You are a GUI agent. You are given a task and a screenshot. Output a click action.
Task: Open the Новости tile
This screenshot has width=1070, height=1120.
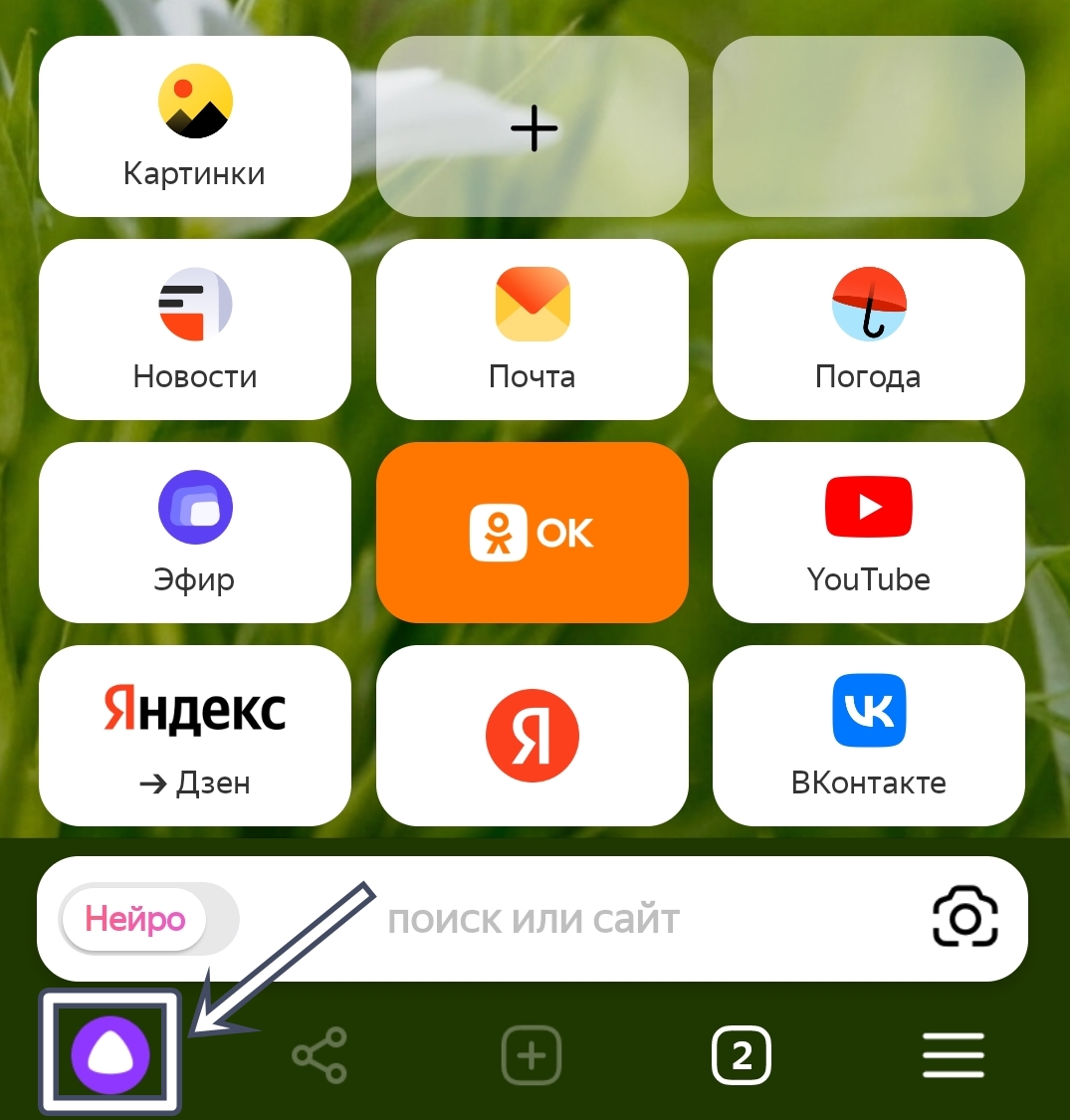[195, 330]
